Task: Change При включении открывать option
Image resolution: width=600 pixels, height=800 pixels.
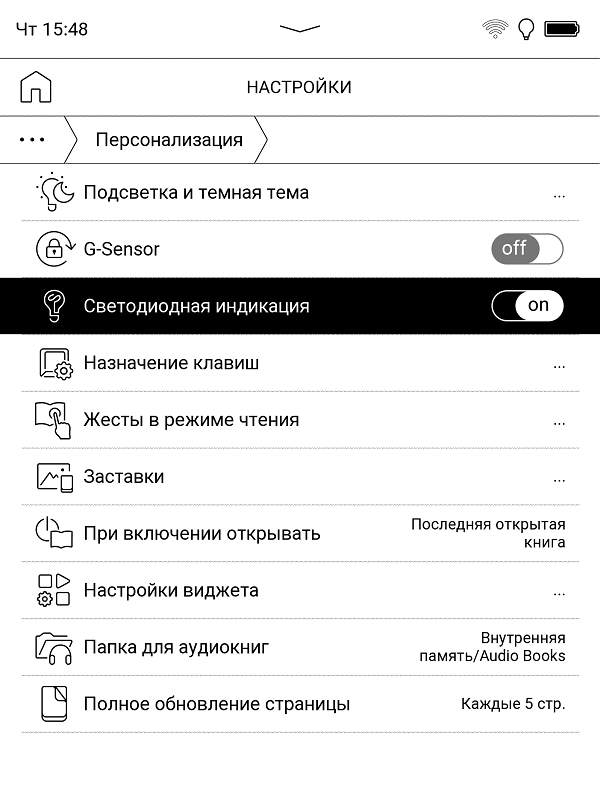Action: 300,533
